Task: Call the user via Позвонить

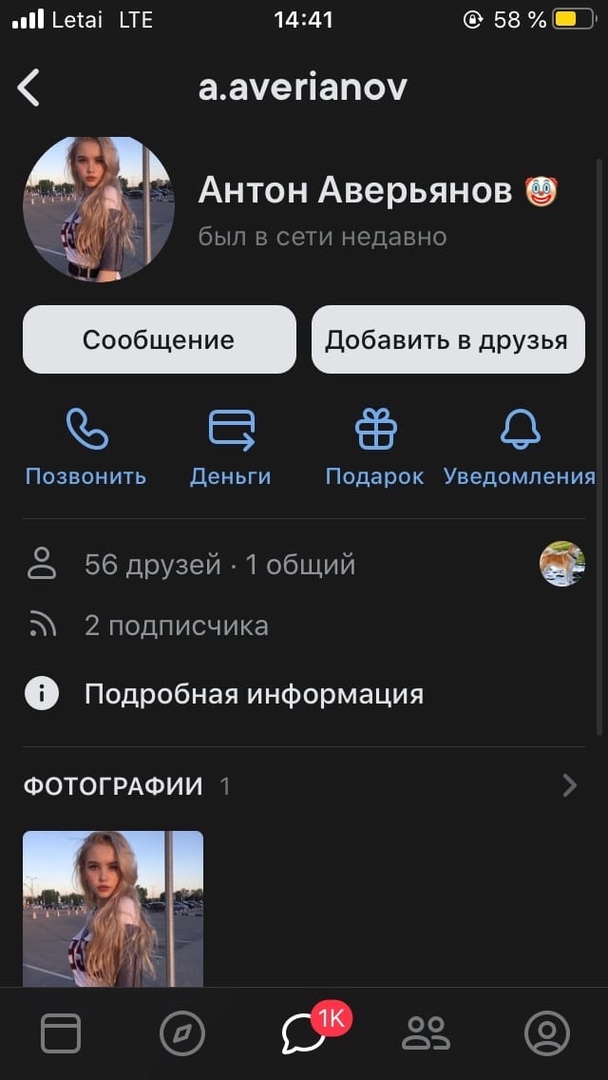Action: [x=86, y=447]
